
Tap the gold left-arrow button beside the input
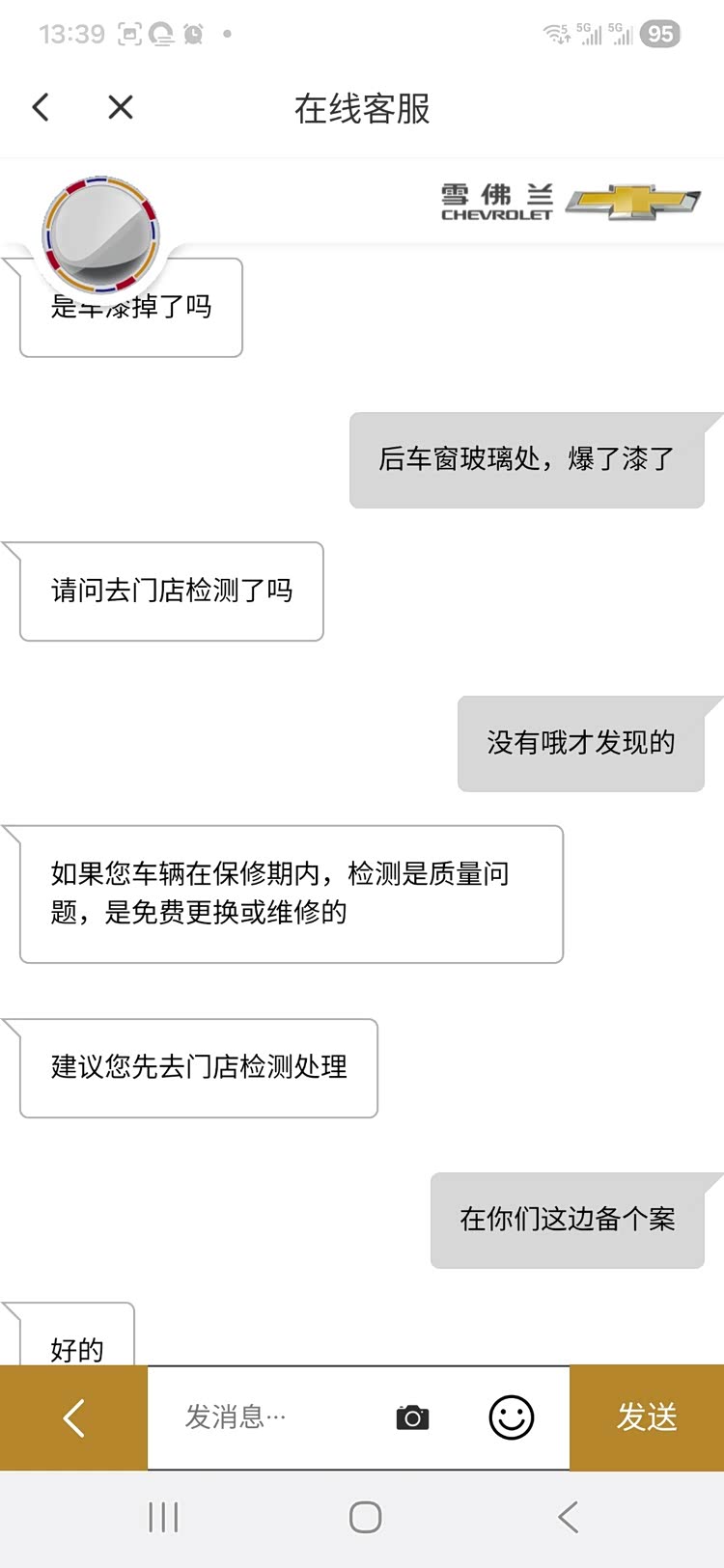[x=73, y=1417]
